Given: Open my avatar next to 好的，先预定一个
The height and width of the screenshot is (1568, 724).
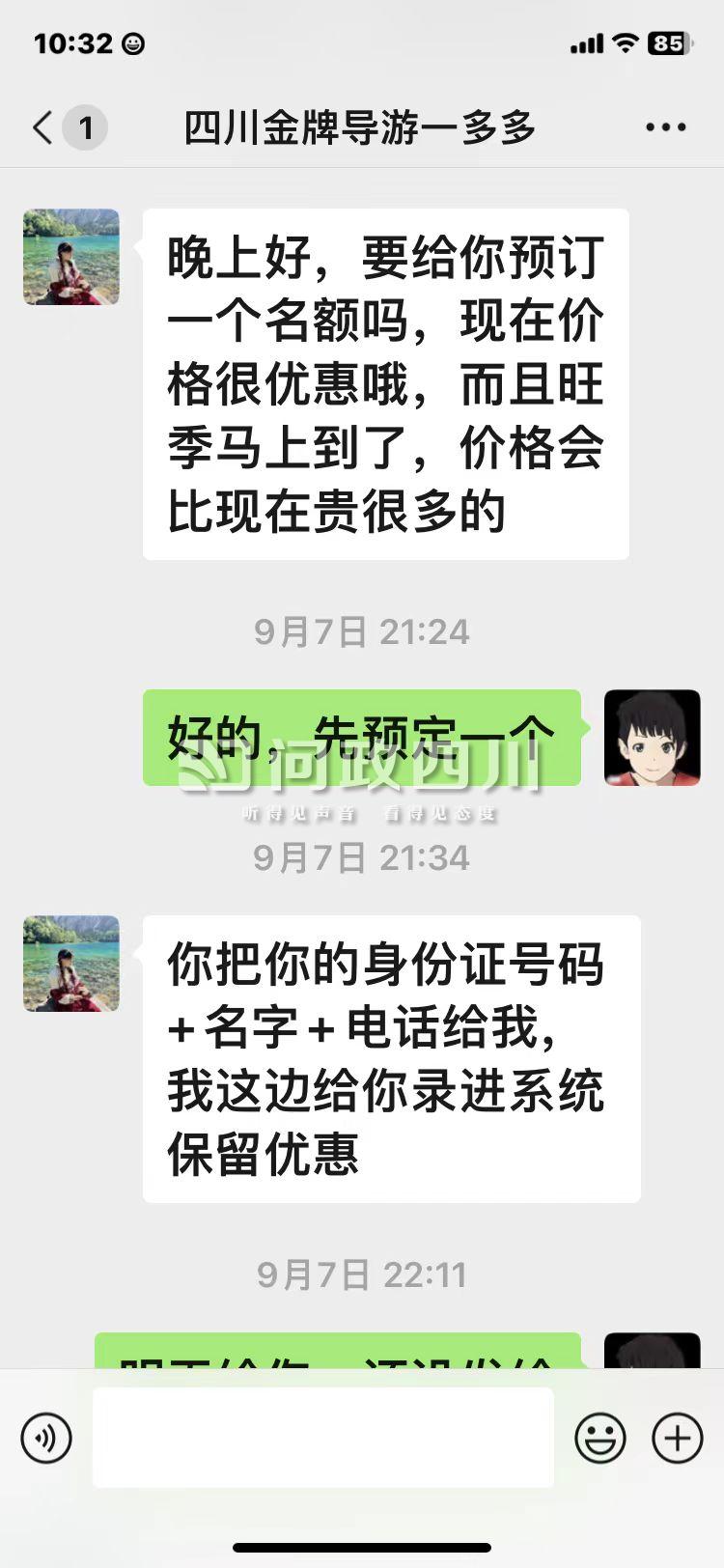Looking at the screenshot, I should point(652,738).
